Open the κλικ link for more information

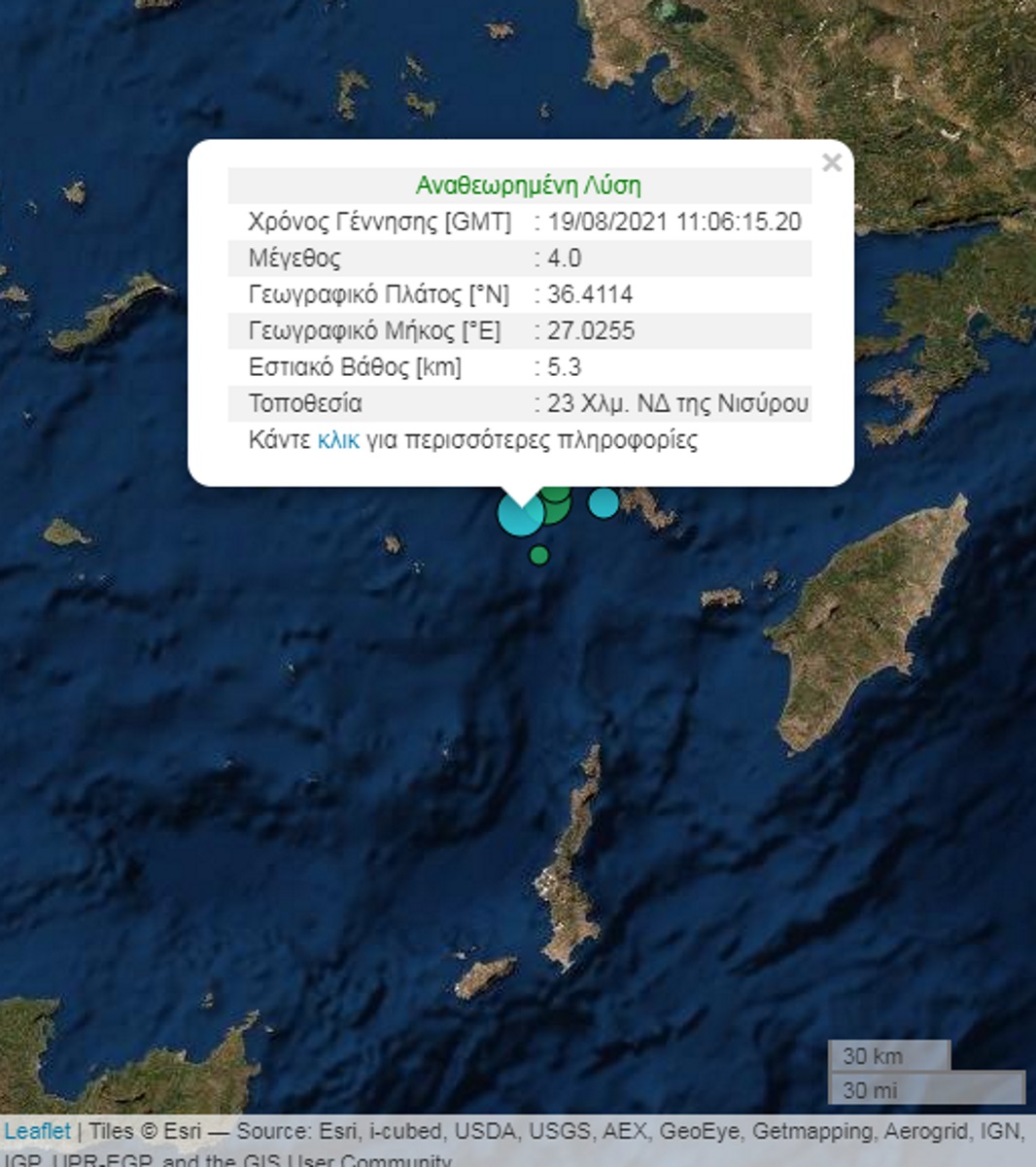(x=338, y=440)
